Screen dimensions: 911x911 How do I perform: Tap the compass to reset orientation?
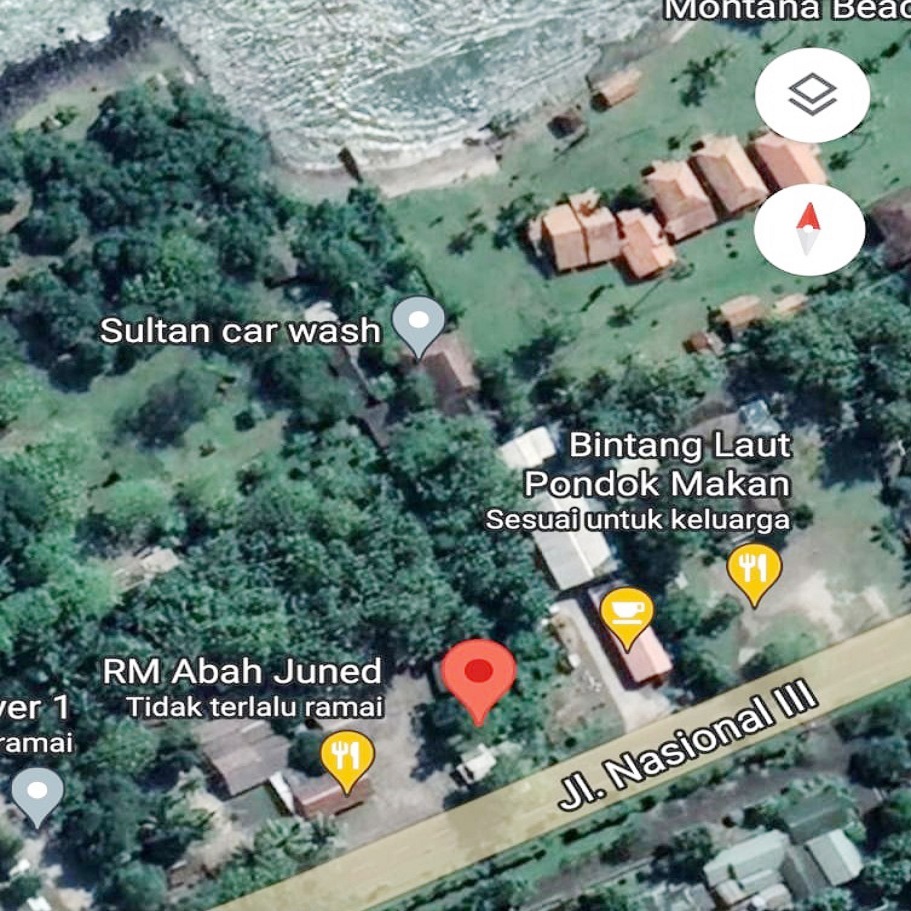808,230
